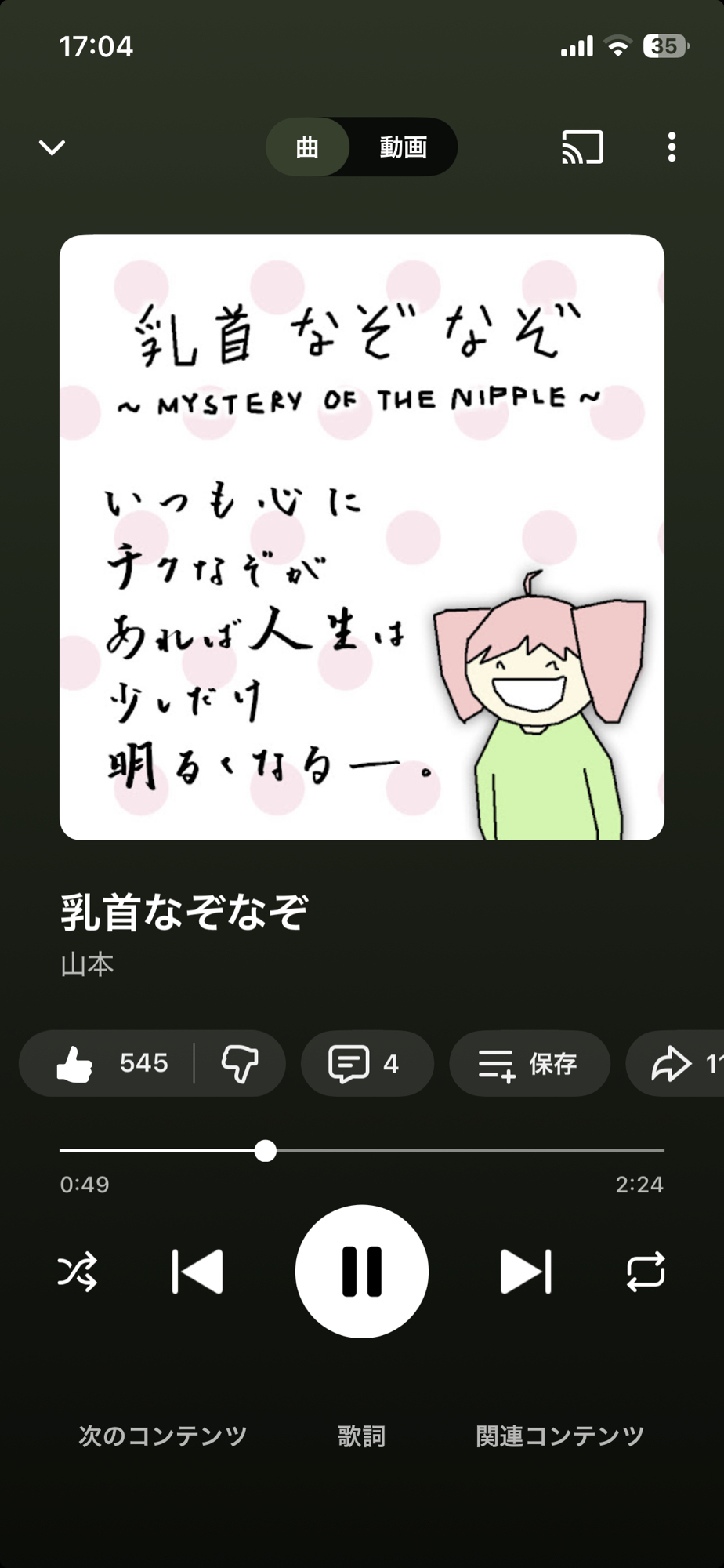Screen dimensions: 724x1568
Task: Toggle shuffle playback
Action: click(x=78, y=1271)
